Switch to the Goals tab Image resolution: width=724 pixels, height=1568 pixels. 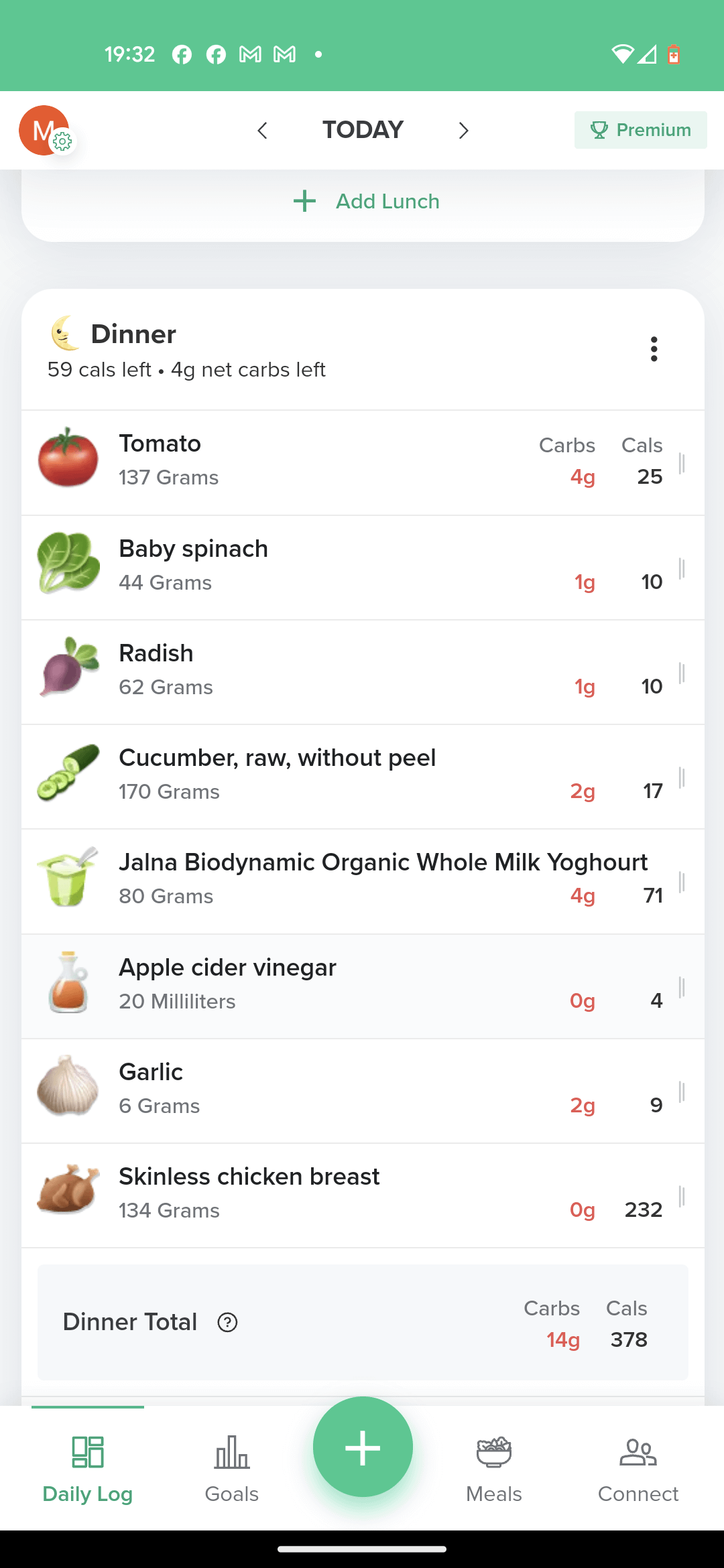point(232,1469)
